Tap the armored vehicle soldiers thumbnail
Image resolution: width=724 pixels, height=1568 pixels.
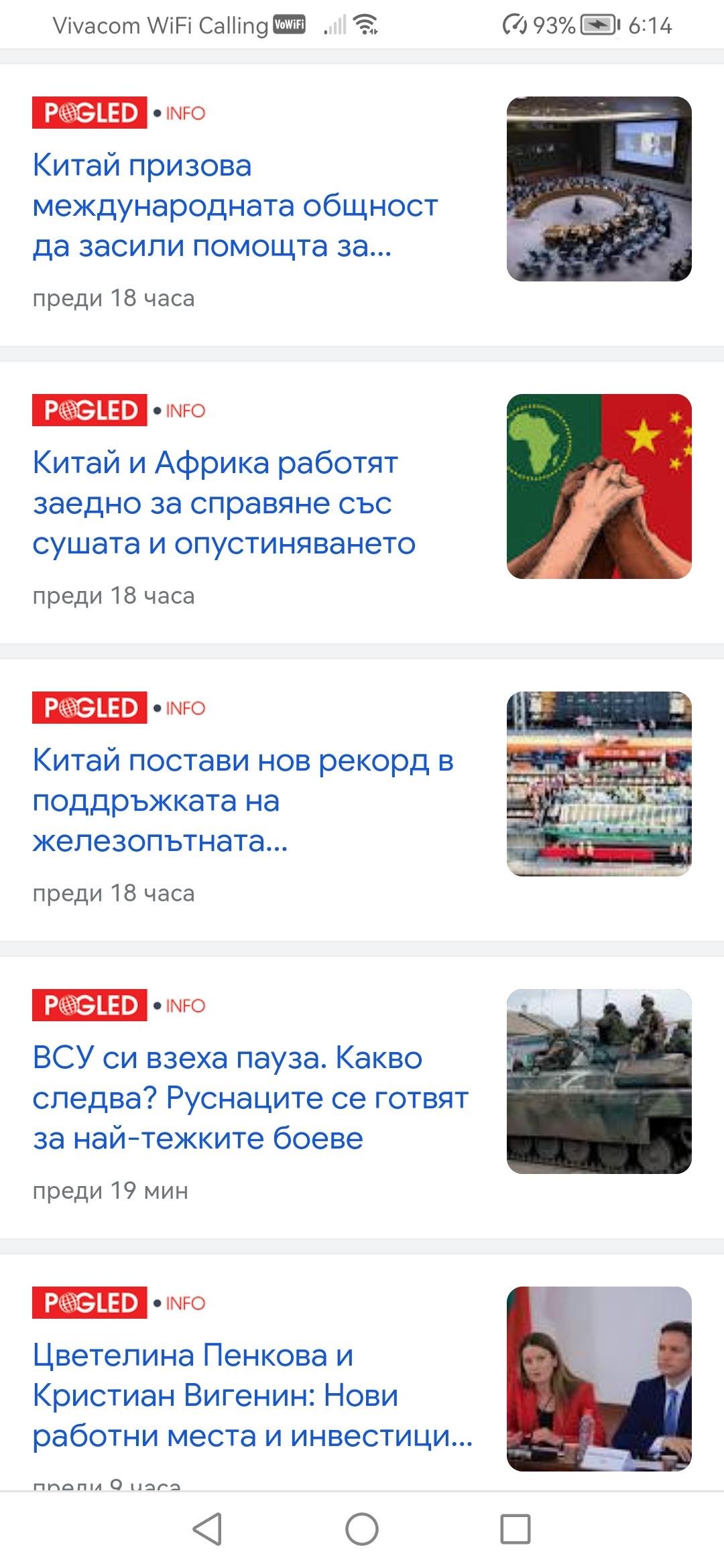599,1082
